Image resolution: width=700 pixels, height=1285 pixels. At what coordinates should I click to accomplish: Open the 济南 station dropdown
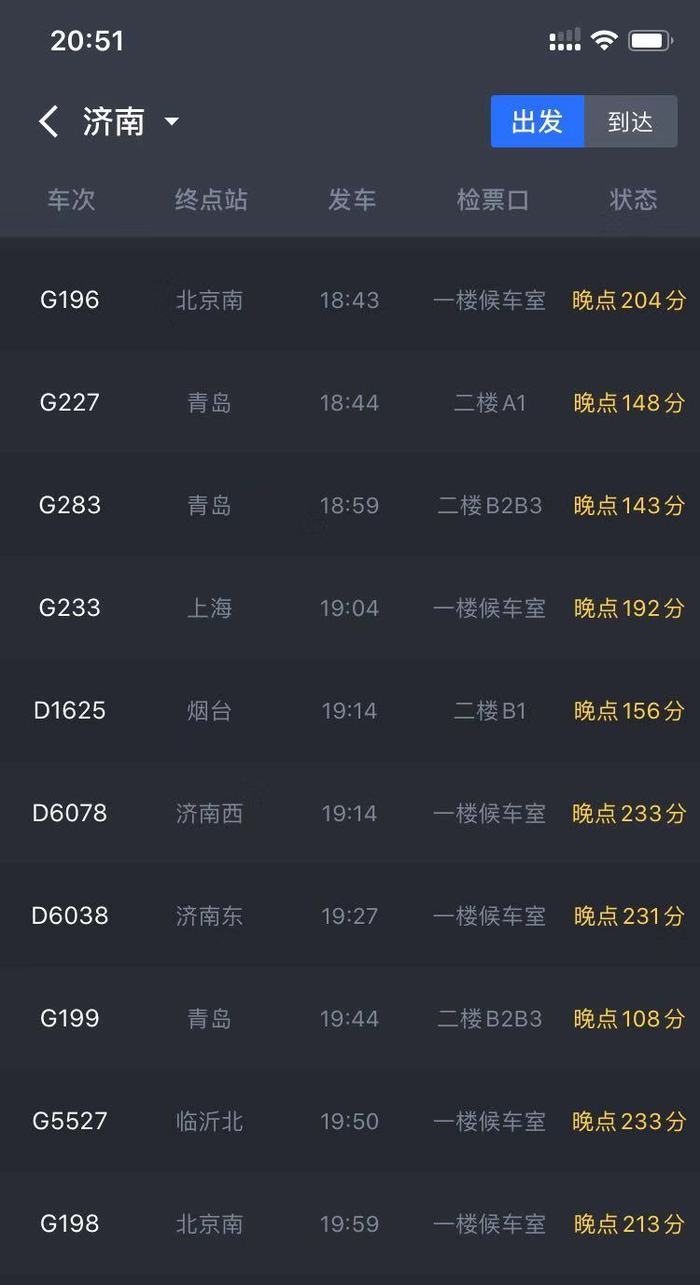[x=130, y=122]
